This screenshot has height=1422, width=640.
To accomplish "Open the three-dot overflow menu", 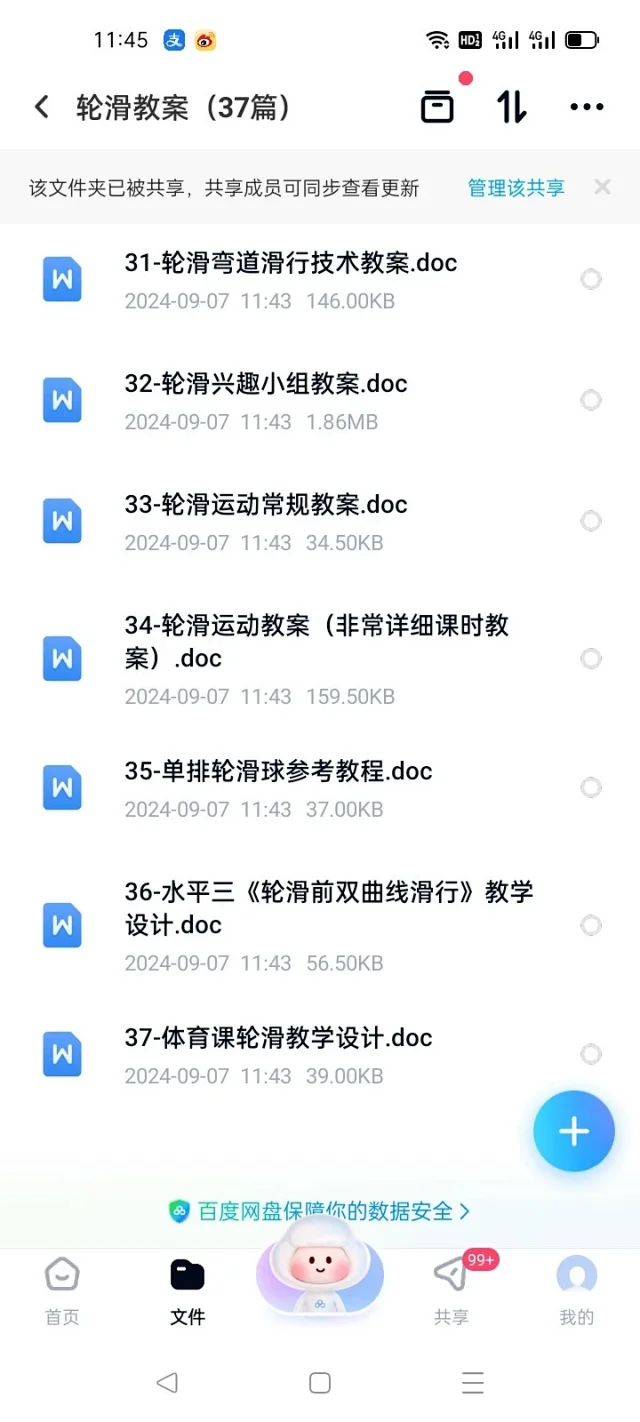I will pos(587,107).
